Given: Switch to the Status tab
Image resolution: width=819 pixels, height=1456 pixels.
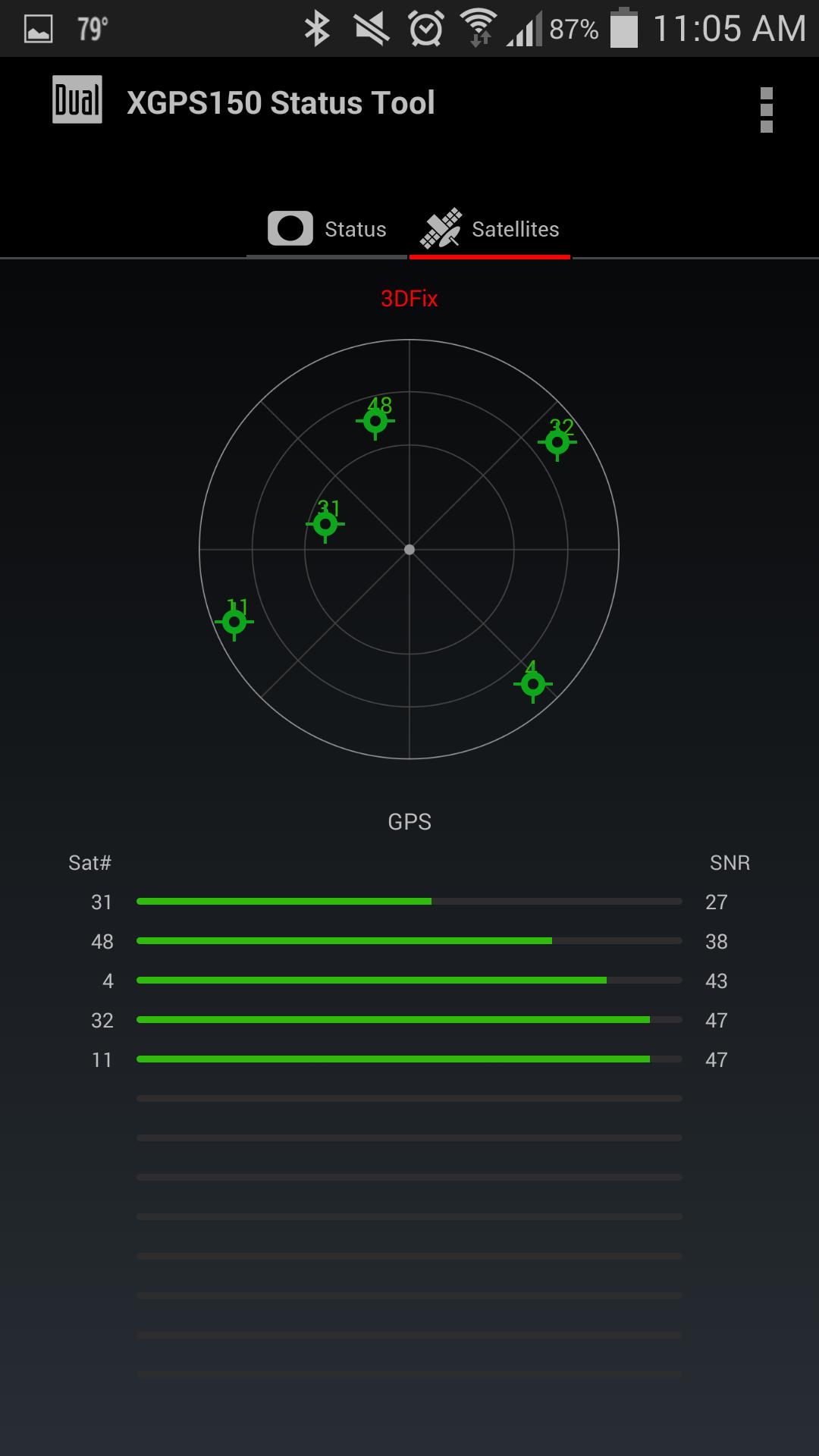Looking at the screenshot, I should [x=330, y=228].
